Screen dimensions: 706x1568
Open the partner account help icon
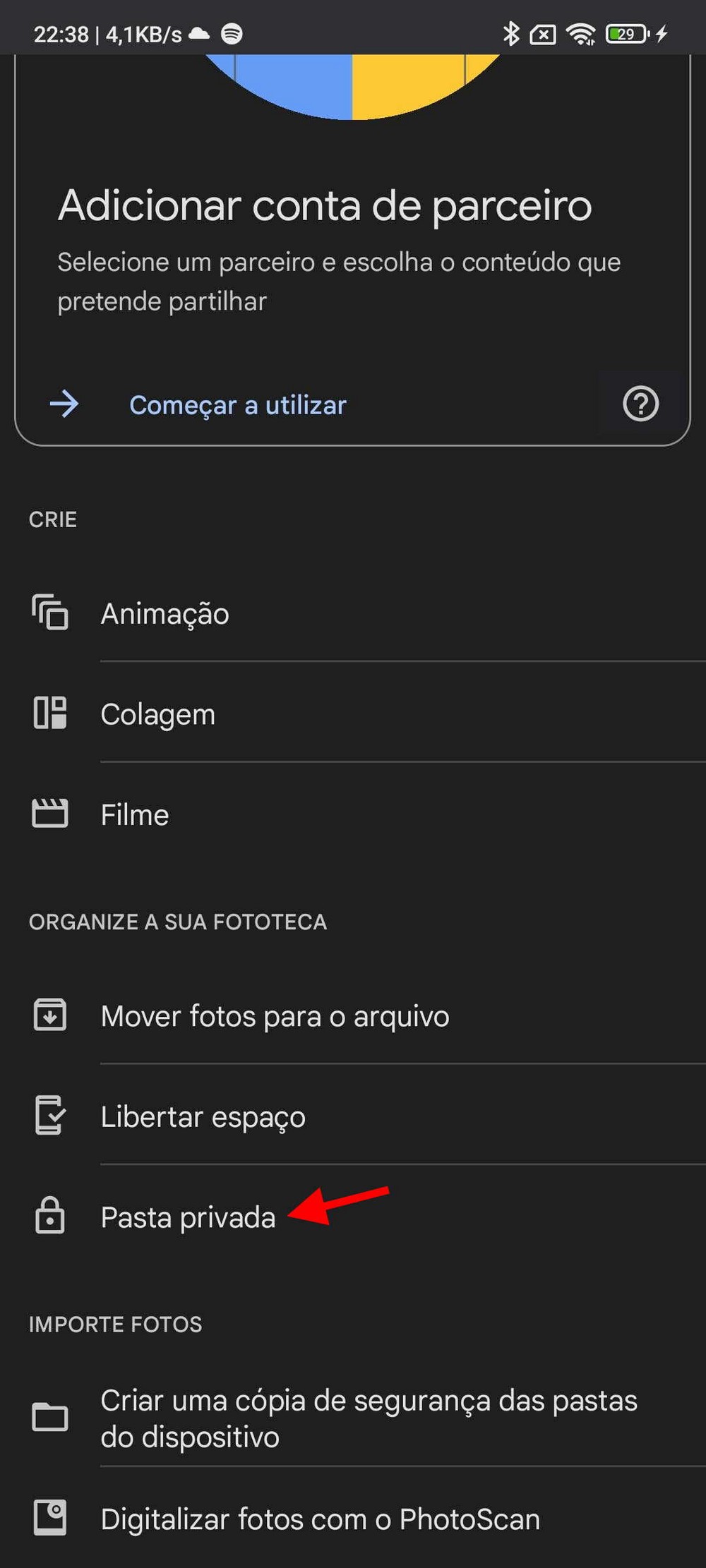coord(640,404)
